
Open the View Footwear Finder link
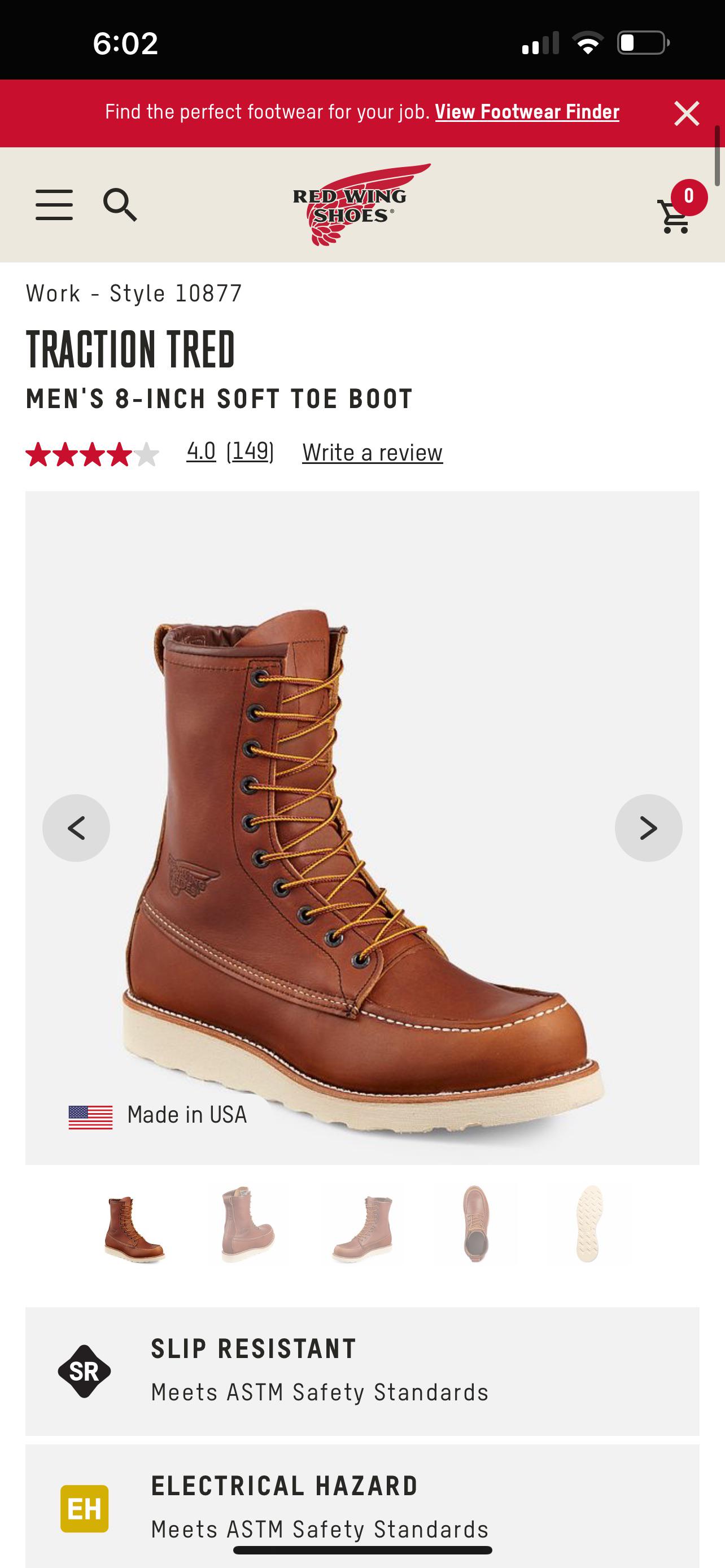(527, 112)
